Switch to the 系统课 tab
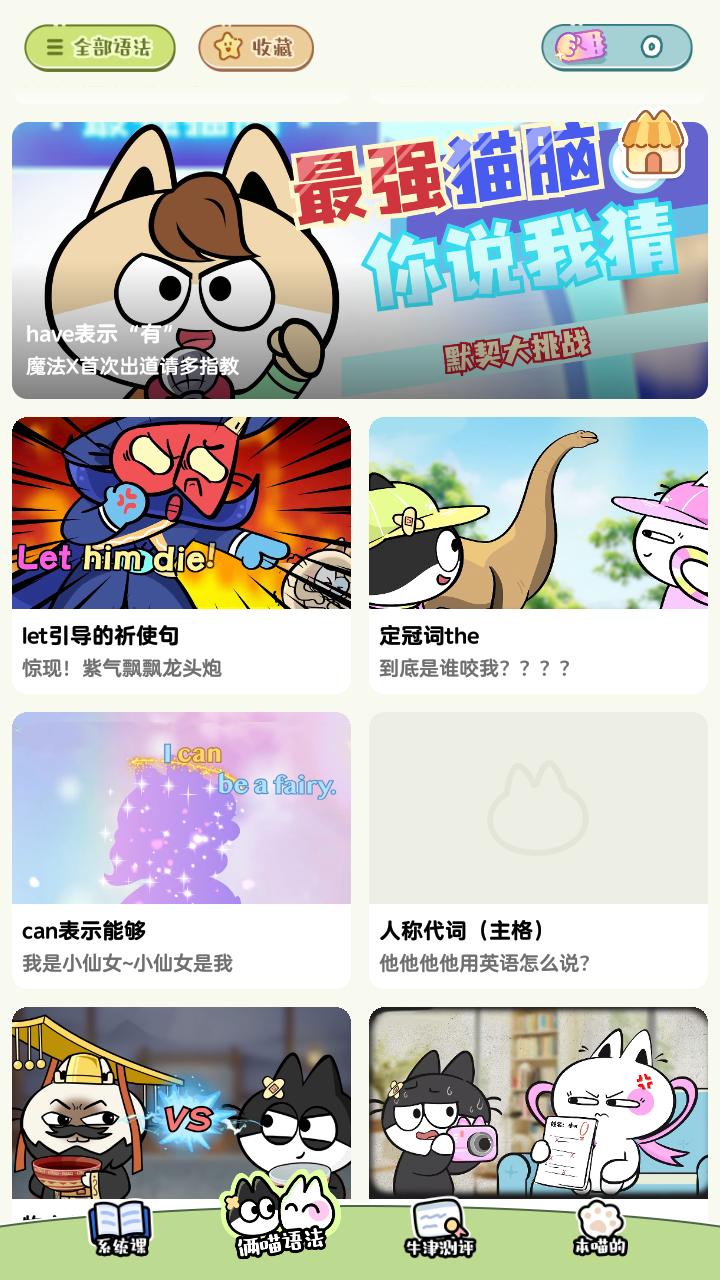Screen dimensions: 720x1280 pos(121,1230)
